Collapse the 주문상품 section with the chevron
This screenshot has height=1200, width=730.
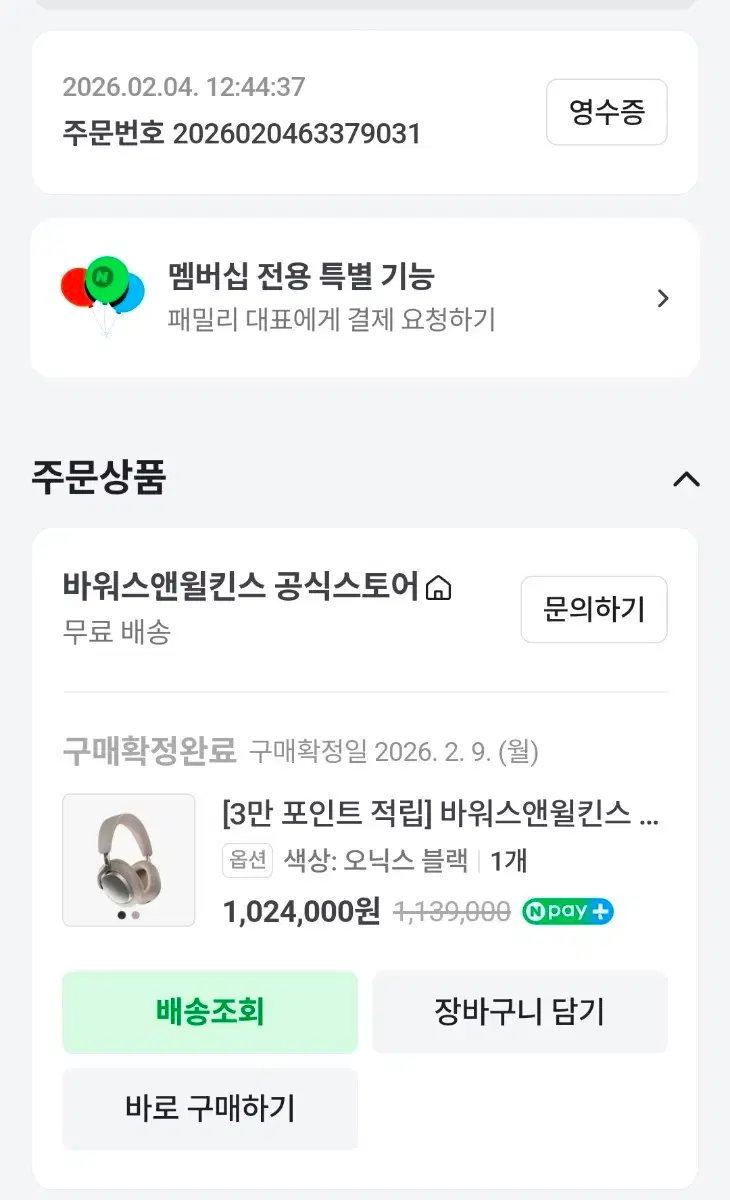click(685, 480)
